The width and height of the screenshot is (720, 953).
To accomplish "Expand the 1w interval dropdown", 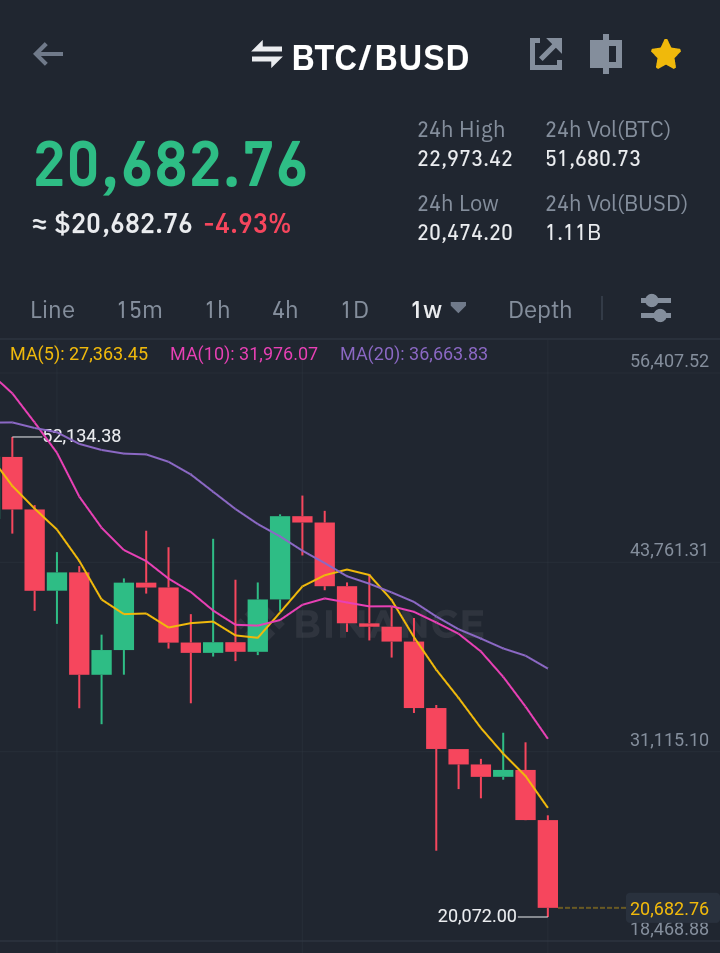I will click(x=438, y=309).
